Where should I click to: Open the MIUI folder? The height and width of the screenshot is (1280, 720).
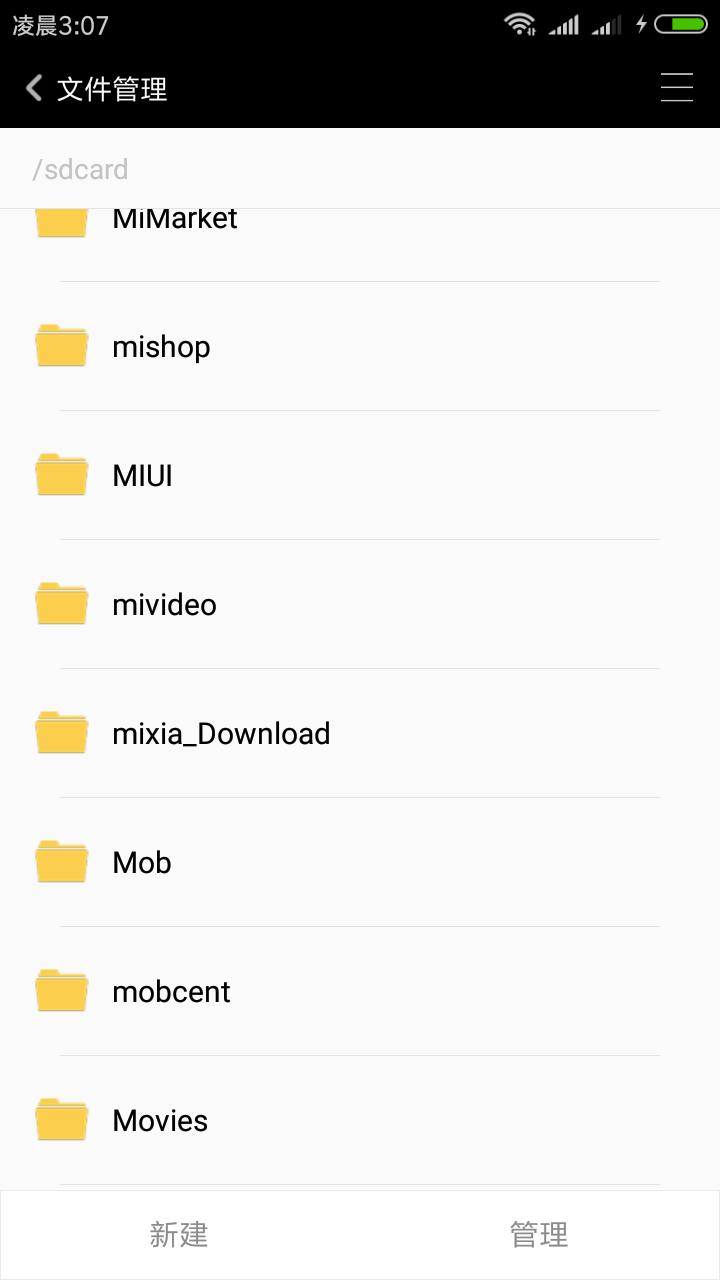coord(143,476)
